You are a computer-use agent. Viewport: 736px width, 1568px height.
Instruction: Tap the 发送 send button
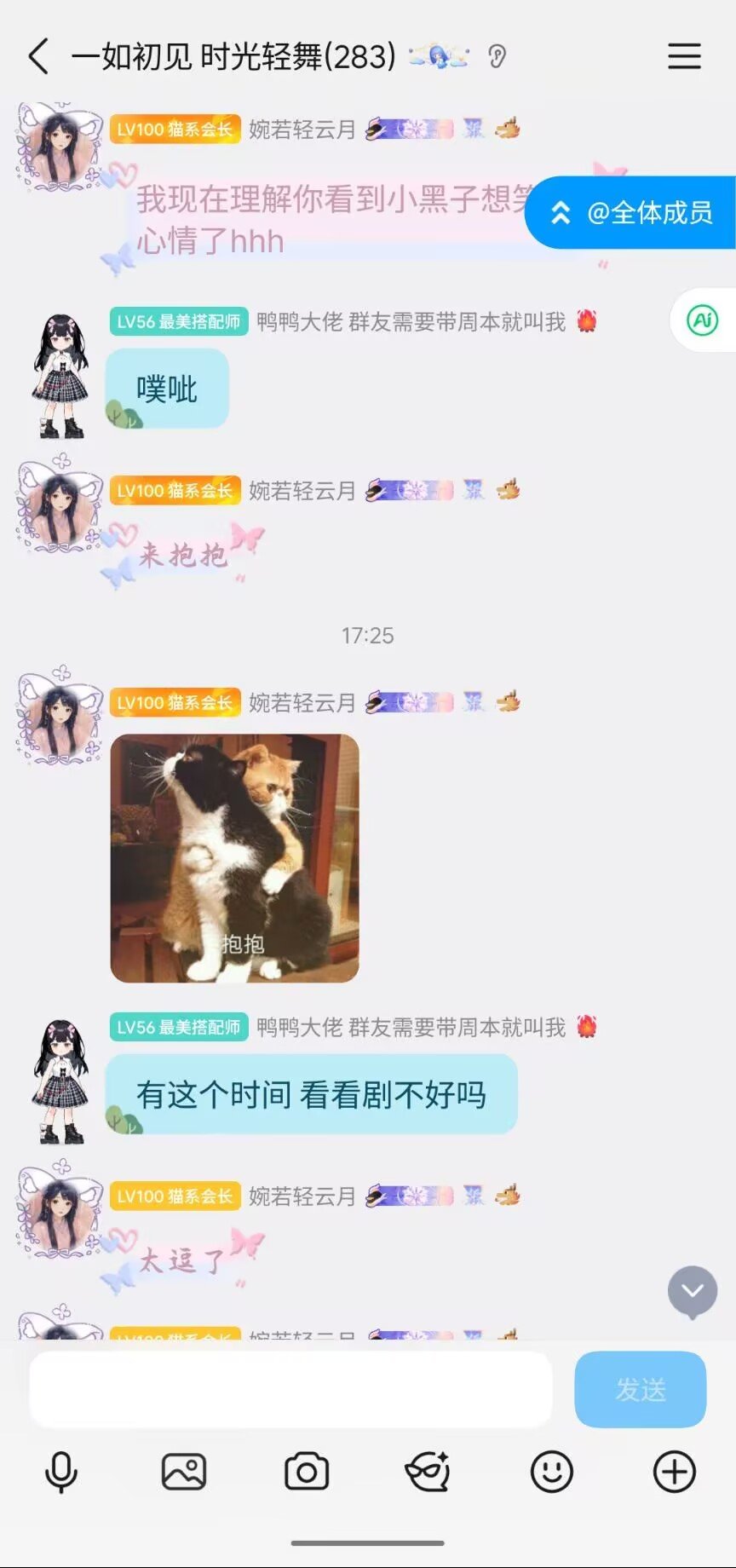pyautogui.click(x=640, y=1389)
